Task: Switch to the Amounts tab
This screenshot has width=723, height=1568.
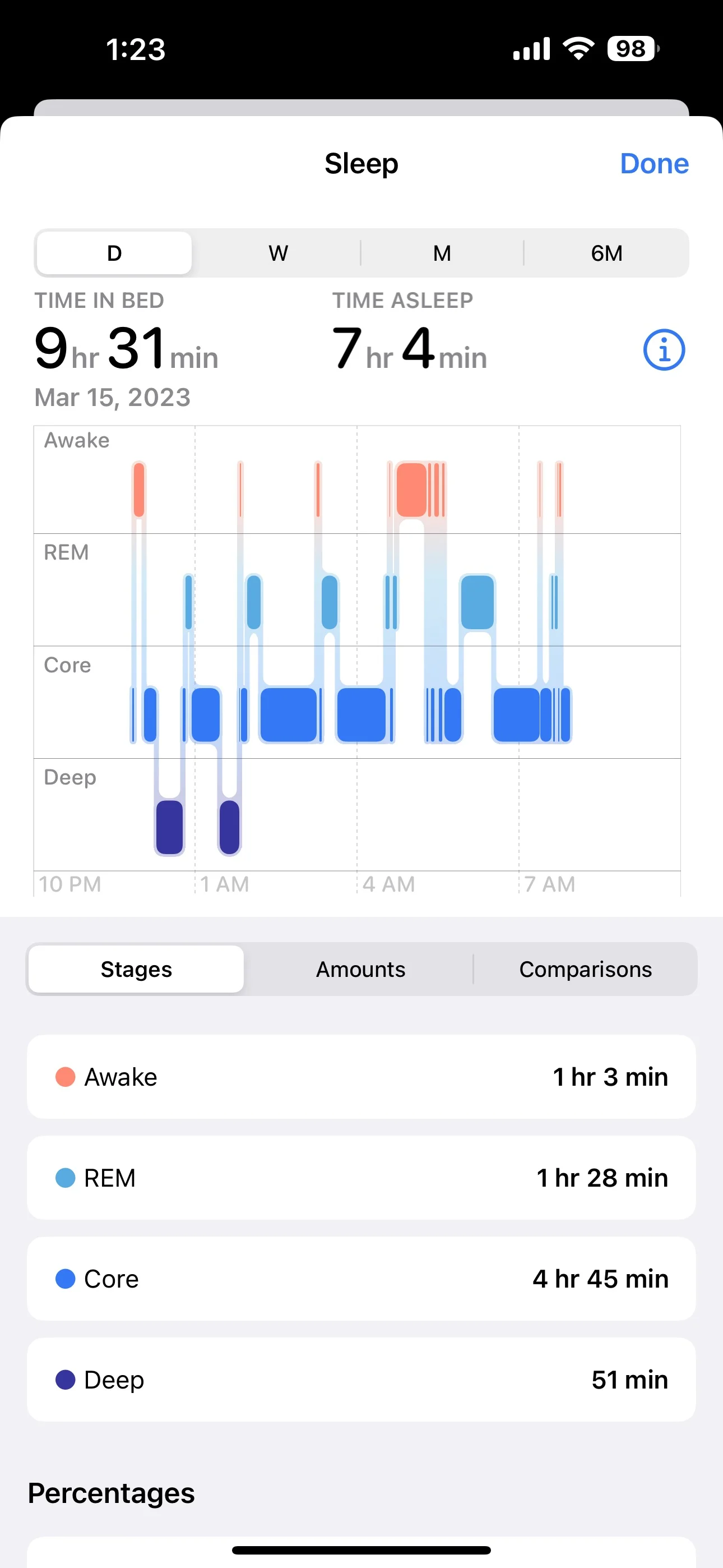Action: point(360,969)
